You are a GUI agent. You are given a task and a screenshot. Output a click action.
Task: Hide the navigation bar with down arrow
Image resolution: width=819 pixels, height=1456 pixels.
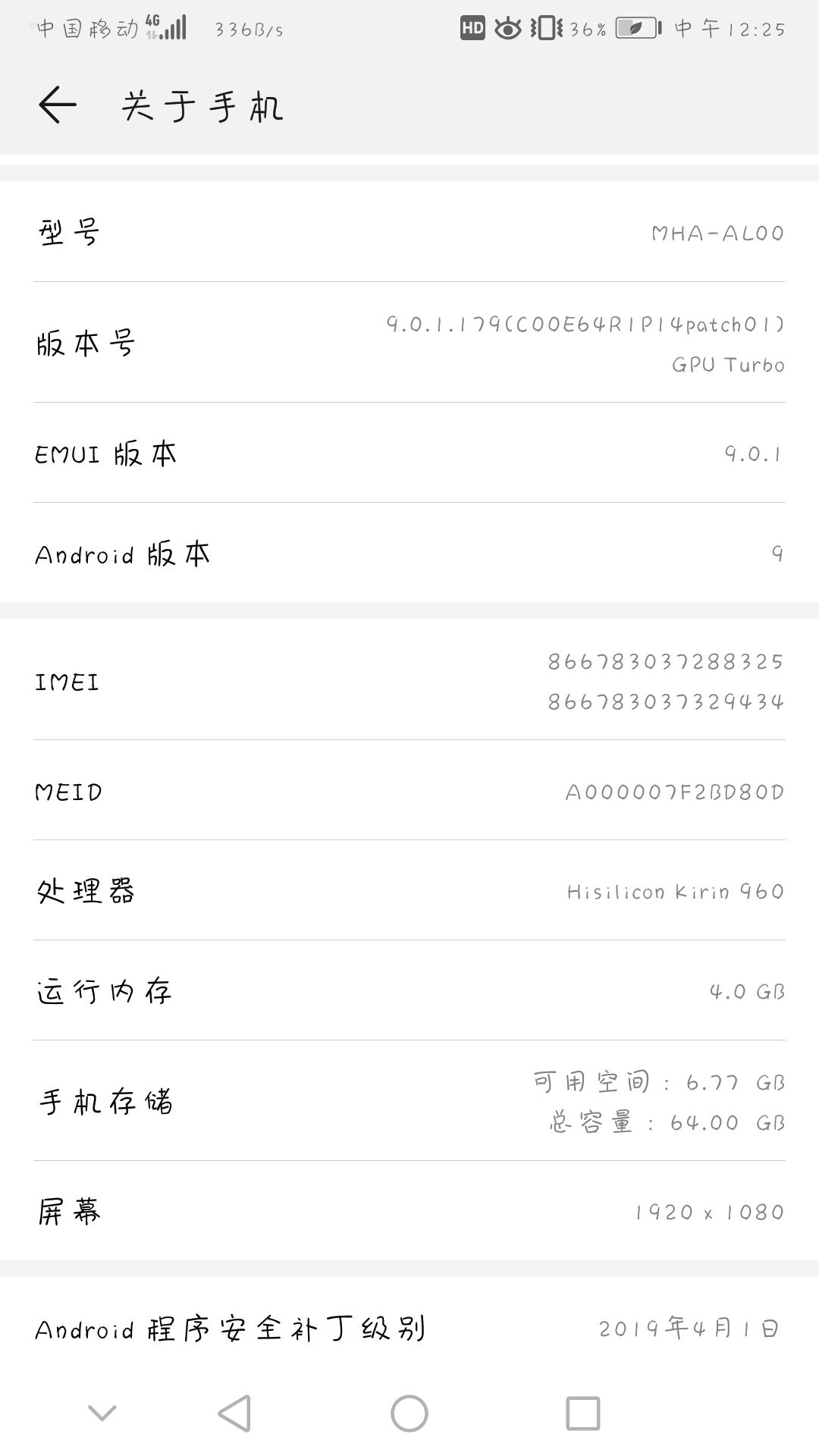102,1412
